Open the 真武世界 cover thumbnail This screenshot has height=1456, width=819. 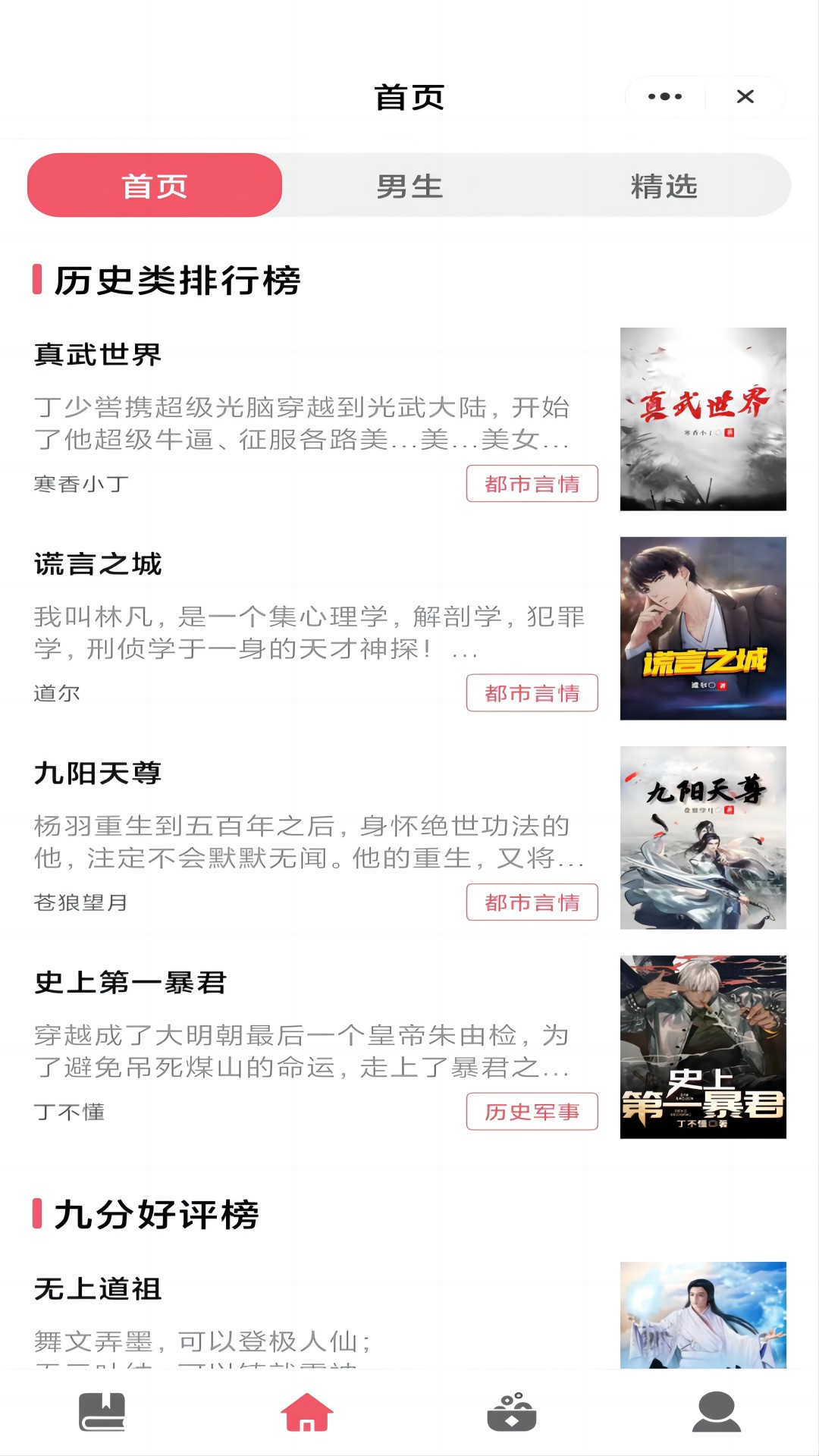704,419
